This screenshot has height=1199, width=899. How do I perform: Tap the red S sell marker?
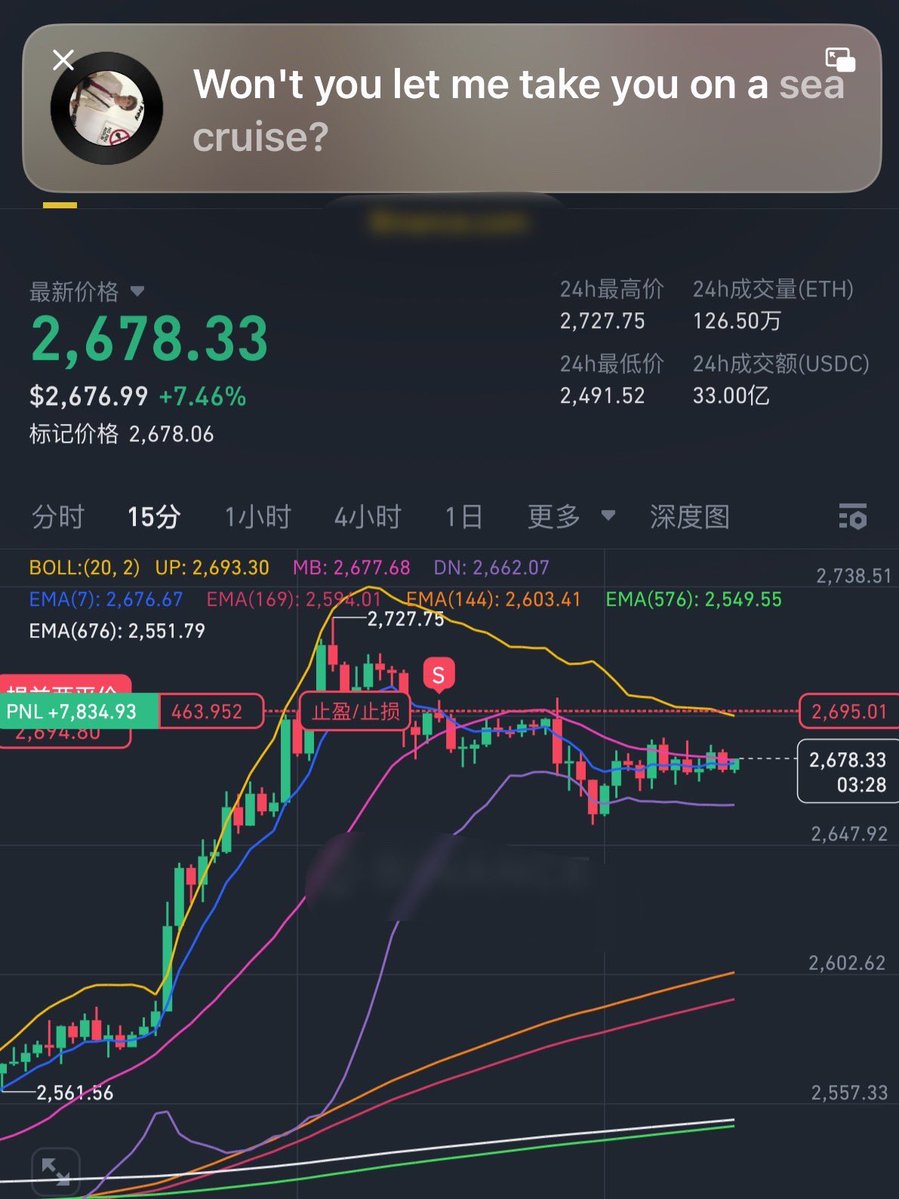439,674
